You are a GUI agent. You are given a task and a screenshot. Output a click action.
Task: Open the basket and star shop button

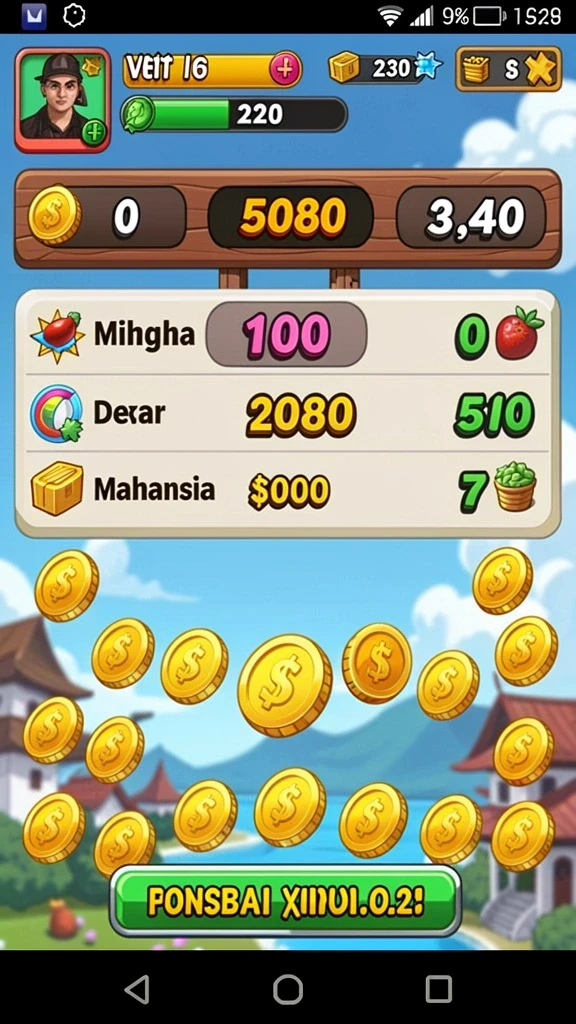[x=508, y=69]
